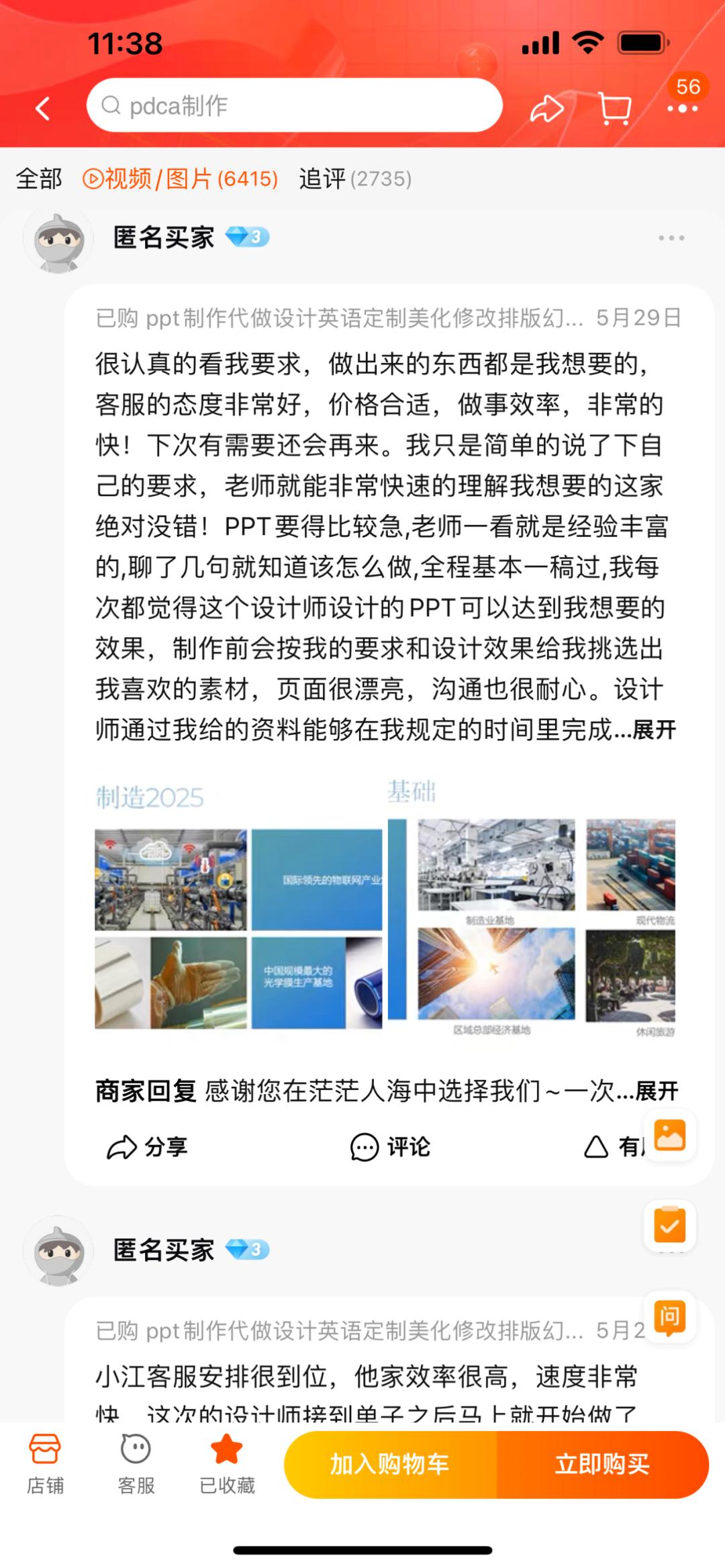The height and width of the screenshot is (1568, 725).
Task: Tap the 加入购物车 button
Action: (389, 1465)
